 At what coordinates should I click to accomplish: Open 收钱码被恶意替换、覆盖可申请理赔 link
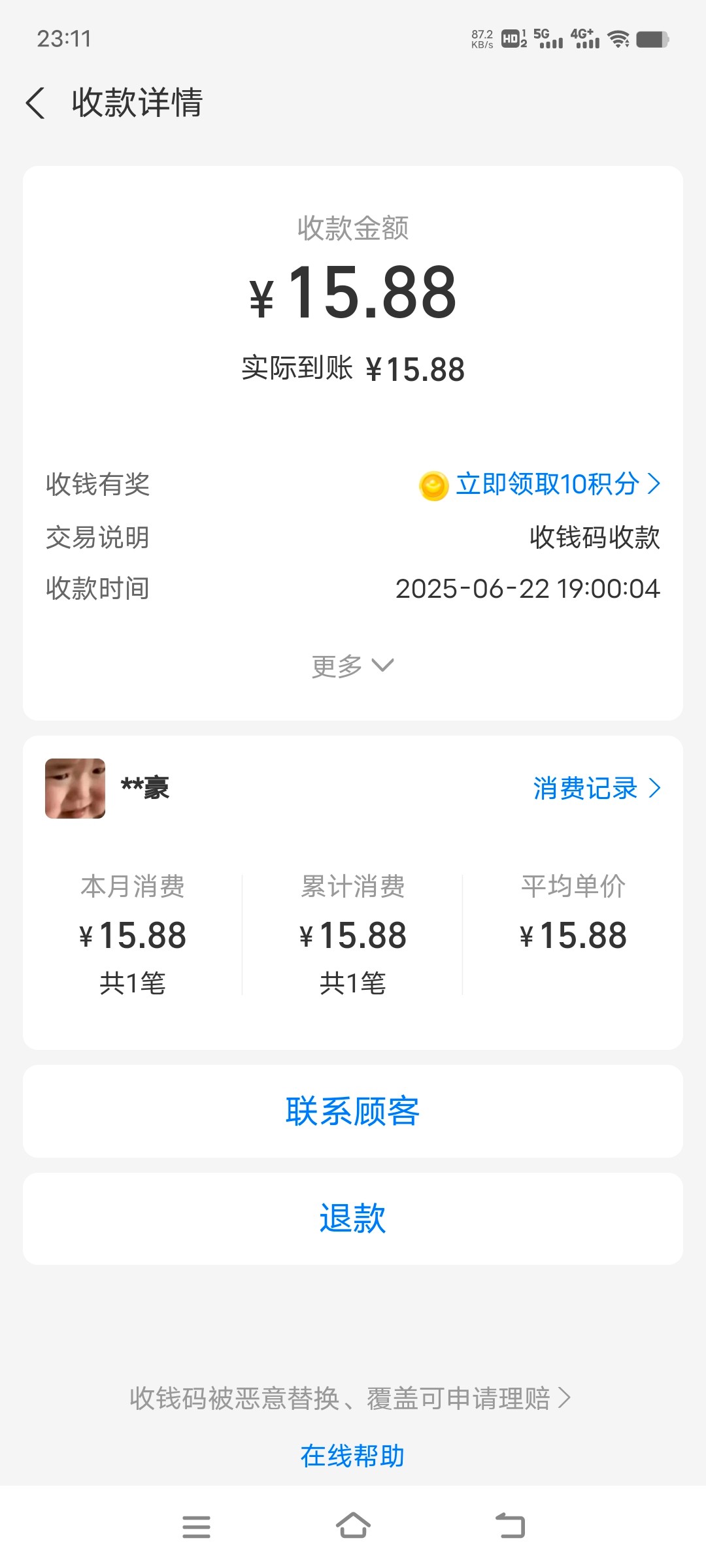point(350,1399)
